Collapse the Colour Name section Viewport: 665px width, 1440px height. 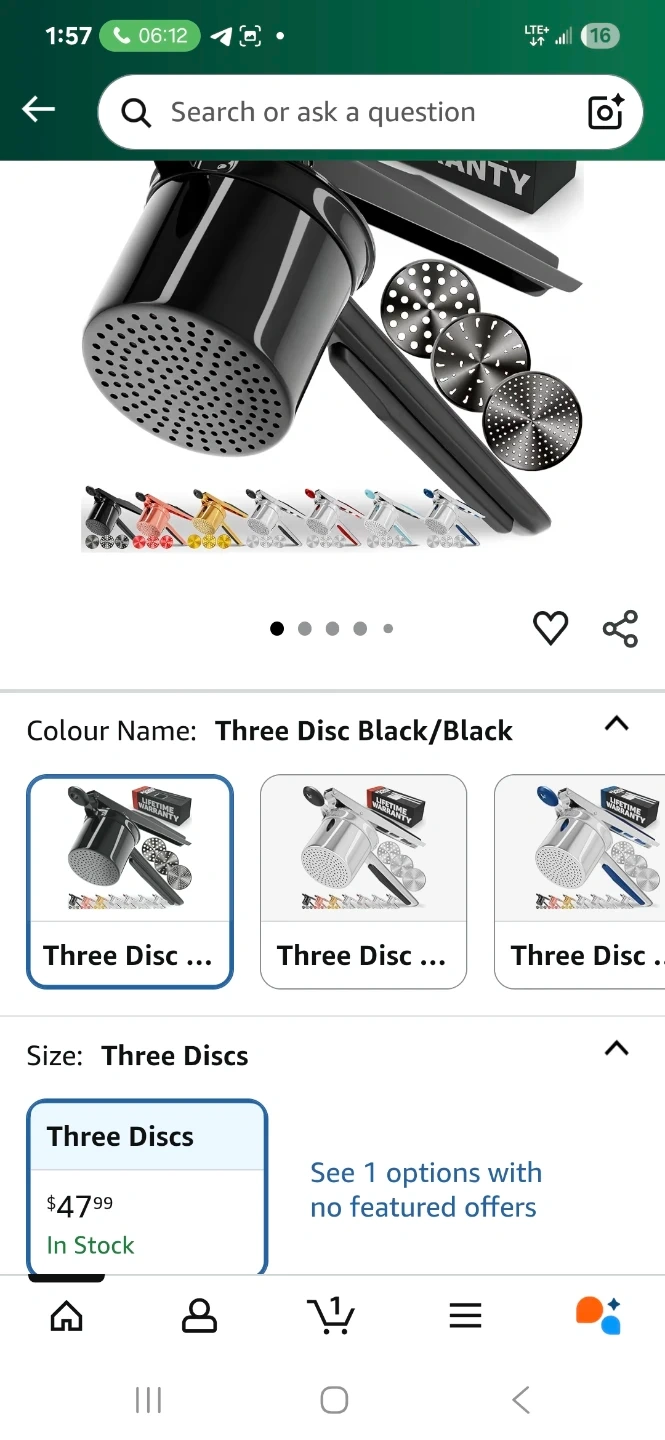click(617, 724)
